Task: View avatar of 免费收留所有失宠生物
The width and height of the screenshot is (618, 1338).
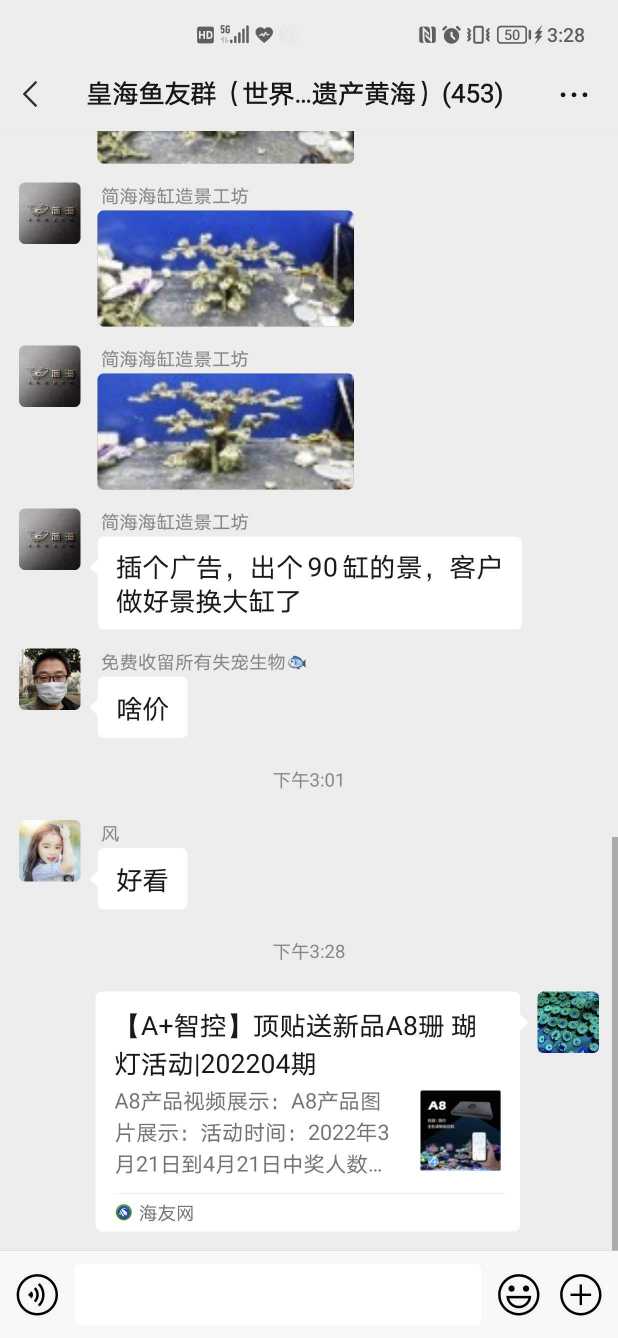Action: [x=50, y=679]
